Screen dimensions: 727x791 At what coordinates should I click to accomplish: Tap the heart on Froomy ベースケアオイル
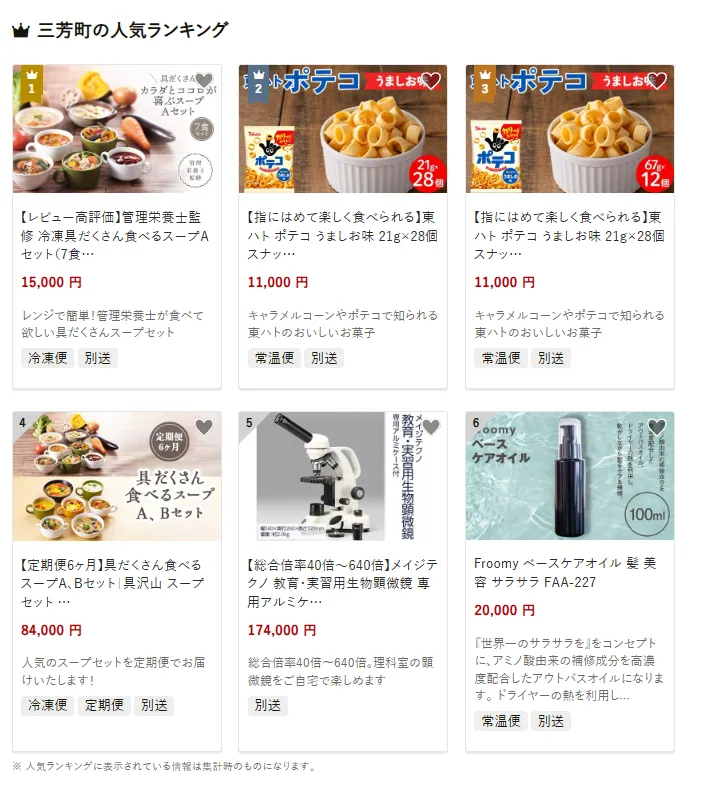(657, 427)
